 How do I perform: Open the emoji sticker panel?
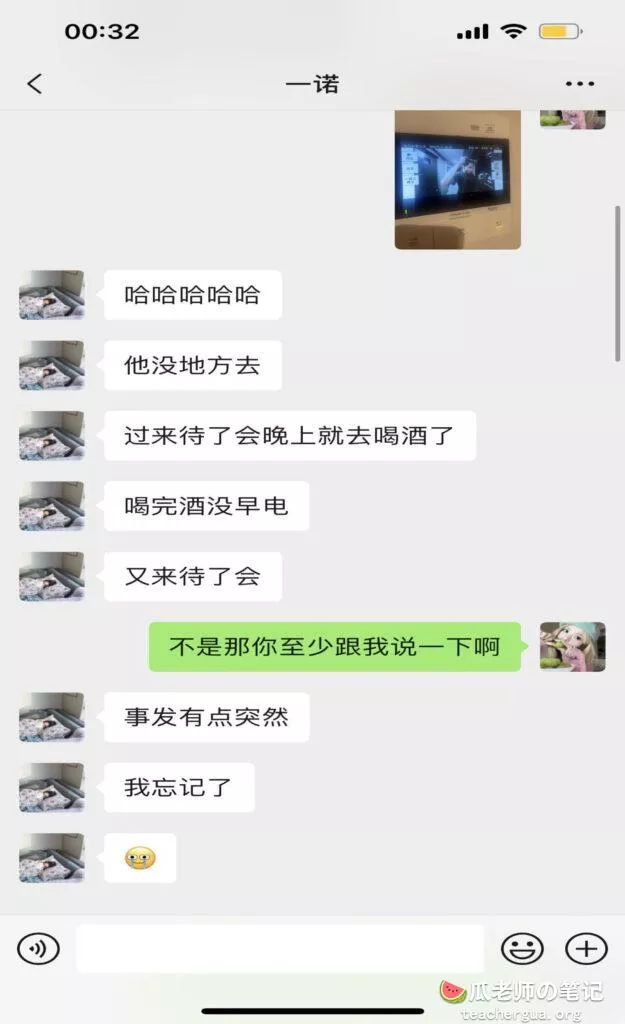tap(522, 948)
